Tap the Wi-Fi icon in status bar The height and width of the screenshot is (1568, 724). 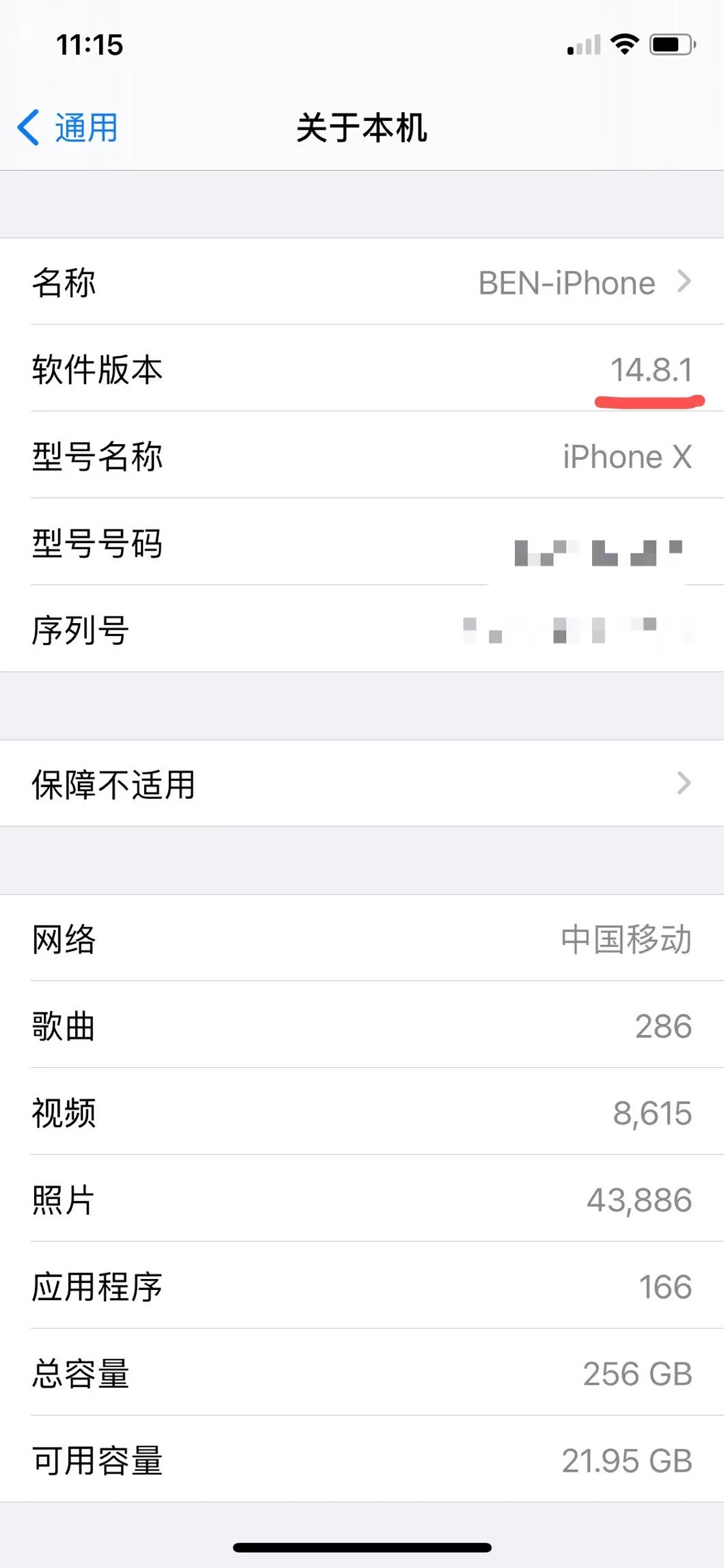click(624, 44)
